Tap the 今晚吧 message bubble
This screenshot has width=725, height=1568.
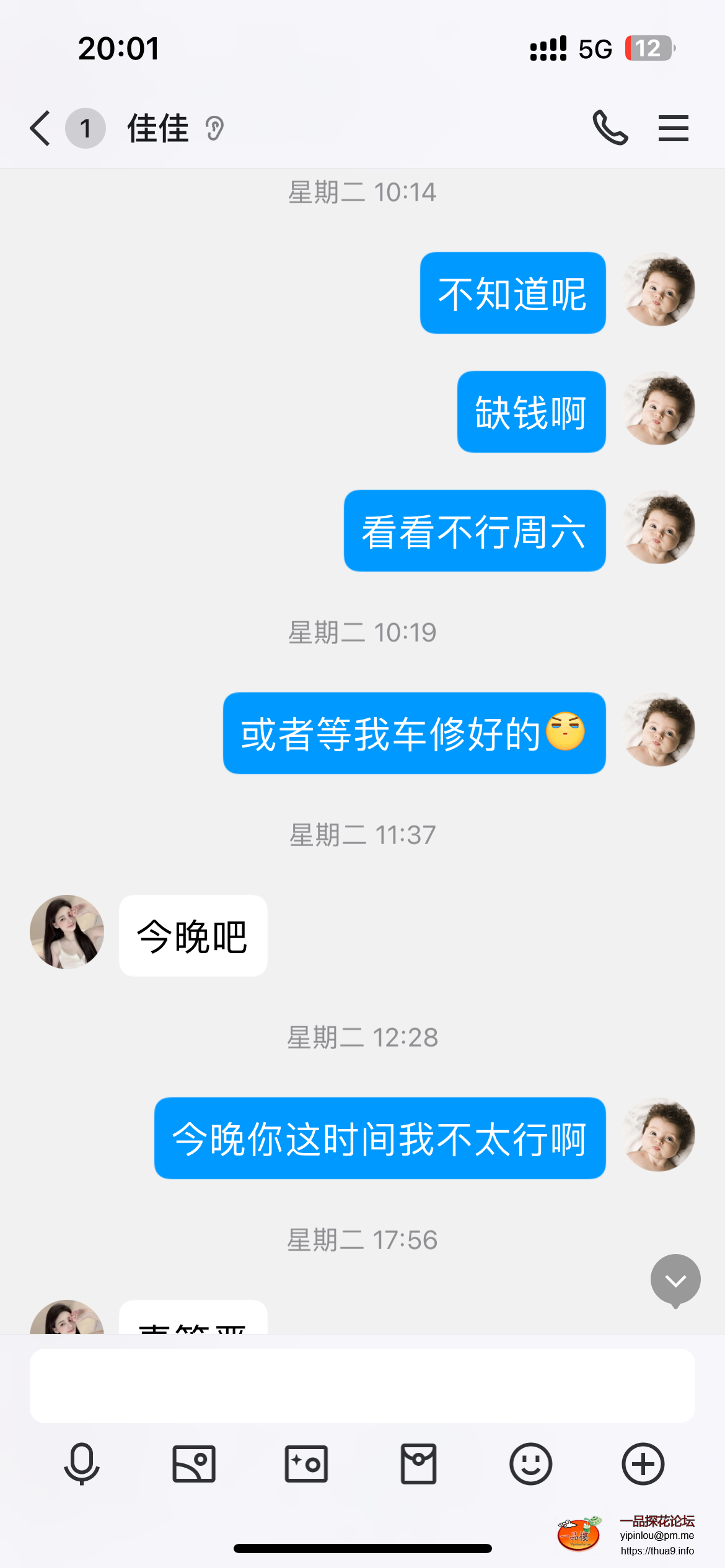pos(193,936)
